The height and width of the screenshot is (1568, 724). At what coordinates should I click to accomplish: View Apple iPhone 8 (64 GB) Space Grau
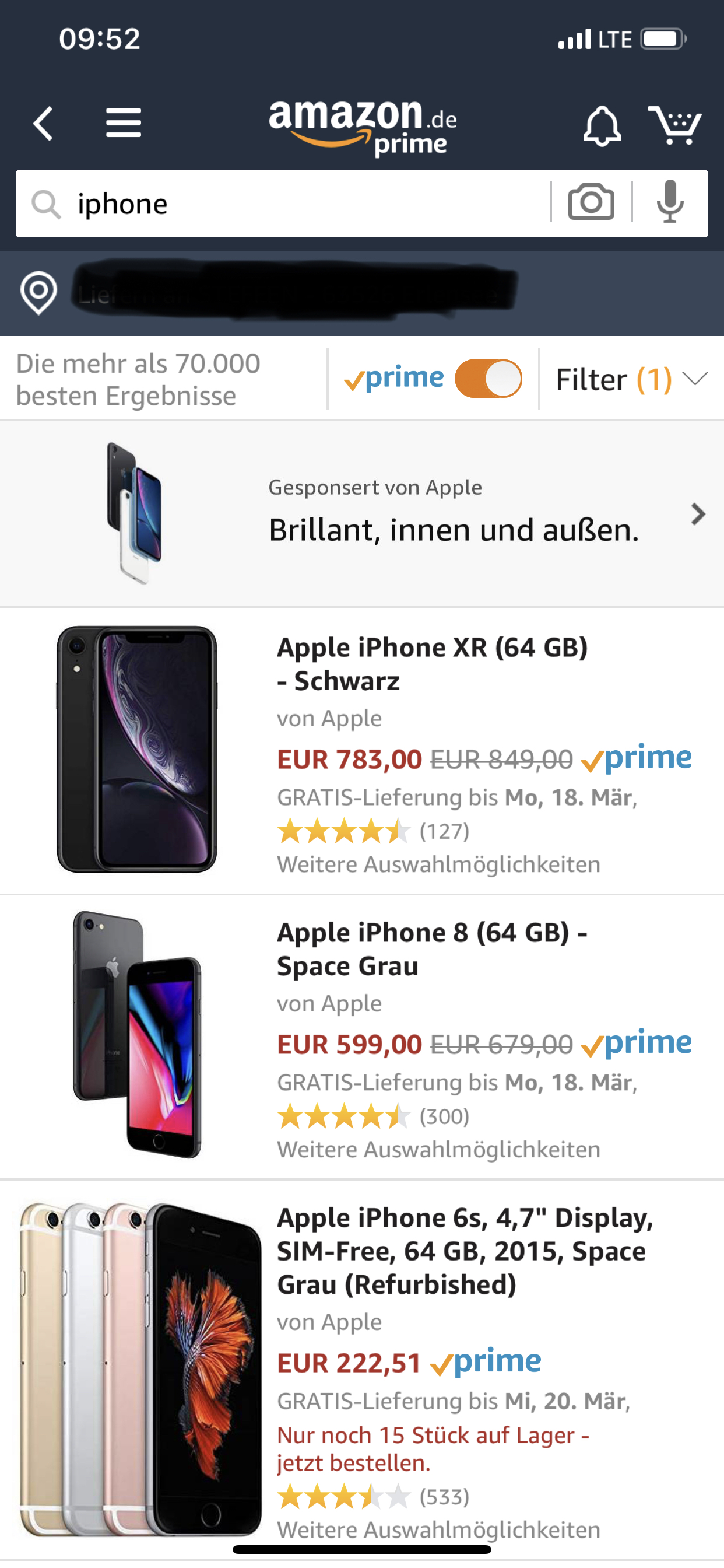click(x=432, y=949)
